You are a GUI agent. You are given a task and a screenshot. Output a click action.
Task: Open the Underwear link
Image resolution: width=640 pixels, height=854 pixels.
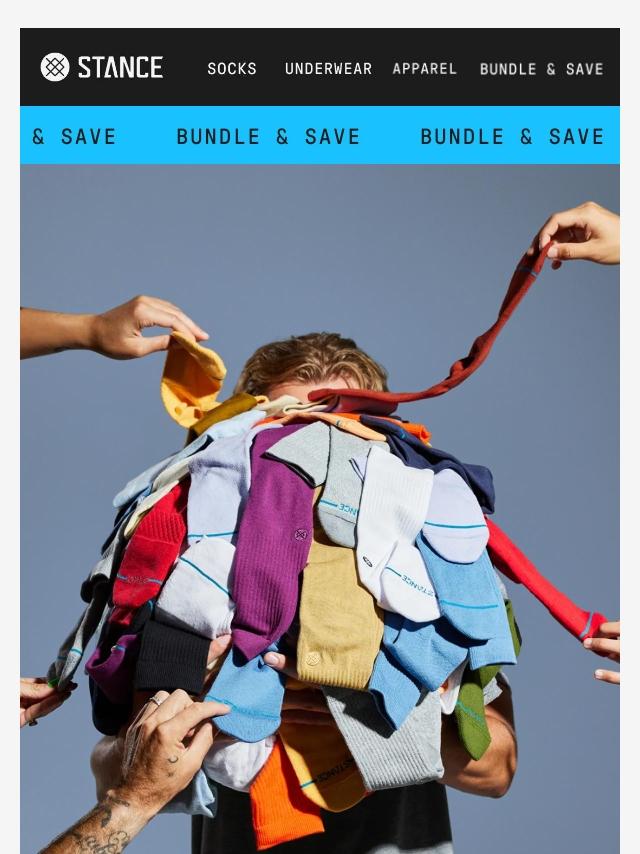tap(328, 68)
